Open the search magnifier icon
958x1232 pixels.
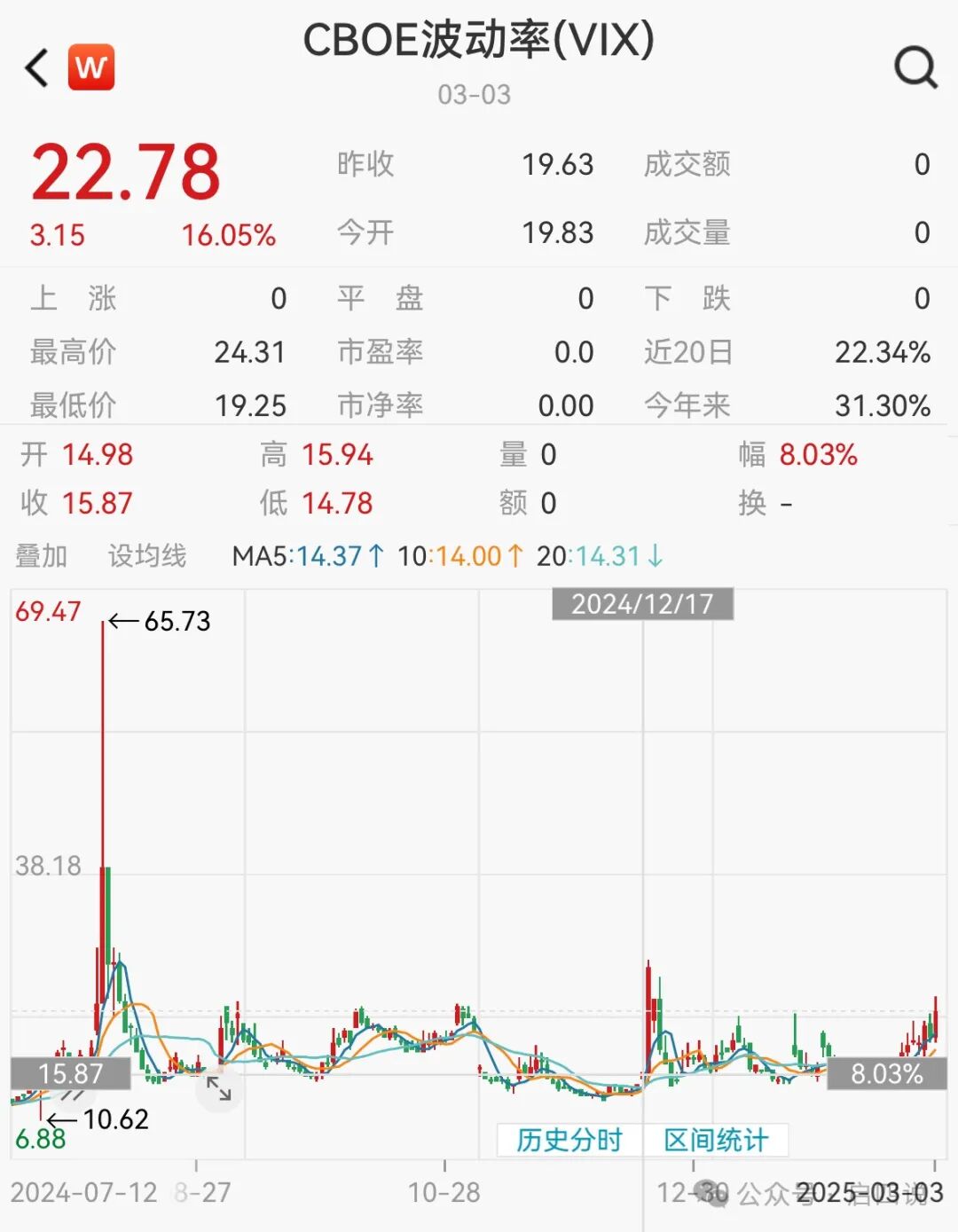[x=915, y=67]
